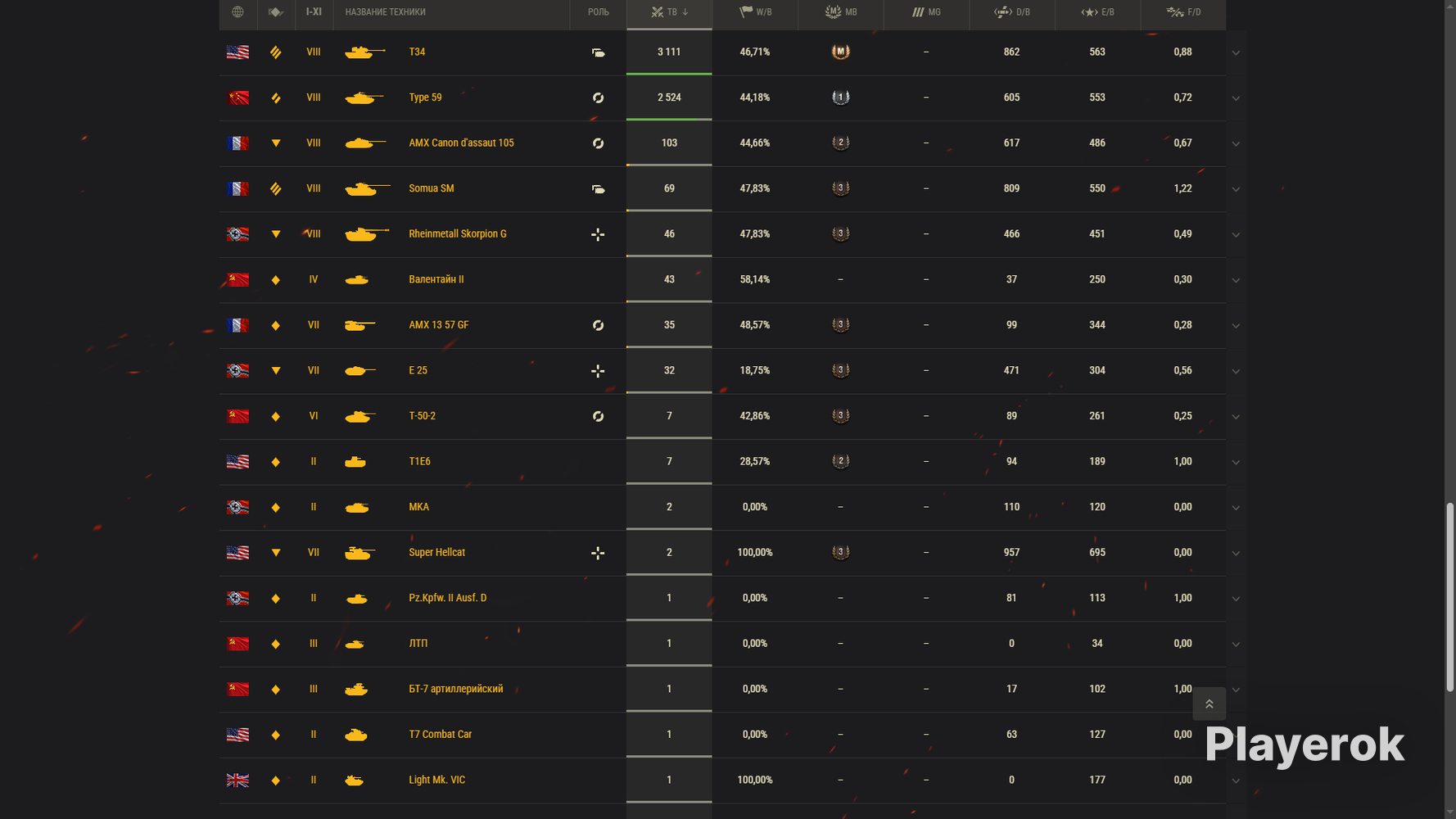The image size is (1456, 819).
Task: Sort by tier I-XI column header
Action: pos(314,12)
